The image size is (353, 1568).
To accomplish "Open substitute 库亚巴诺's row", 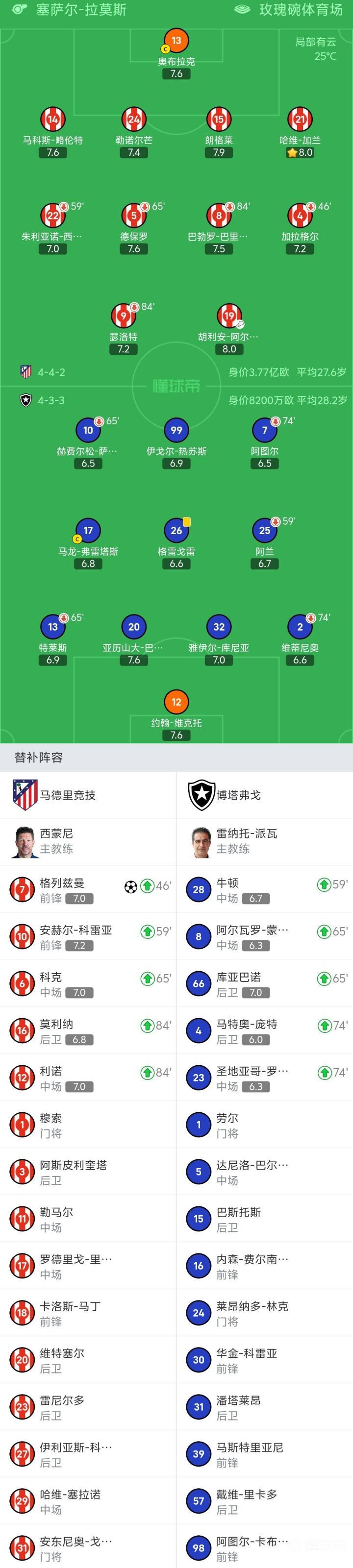I will click(264, 983).
